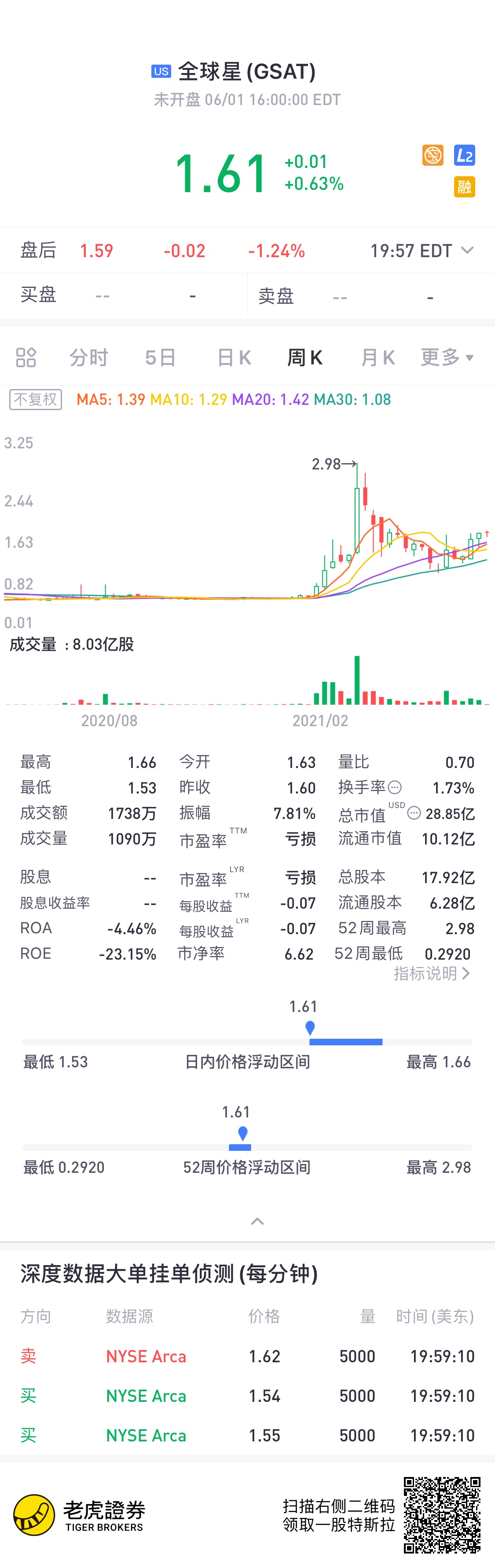Tap the 不复权 adjustment button

pyautogui.click(x=36, y=399)
